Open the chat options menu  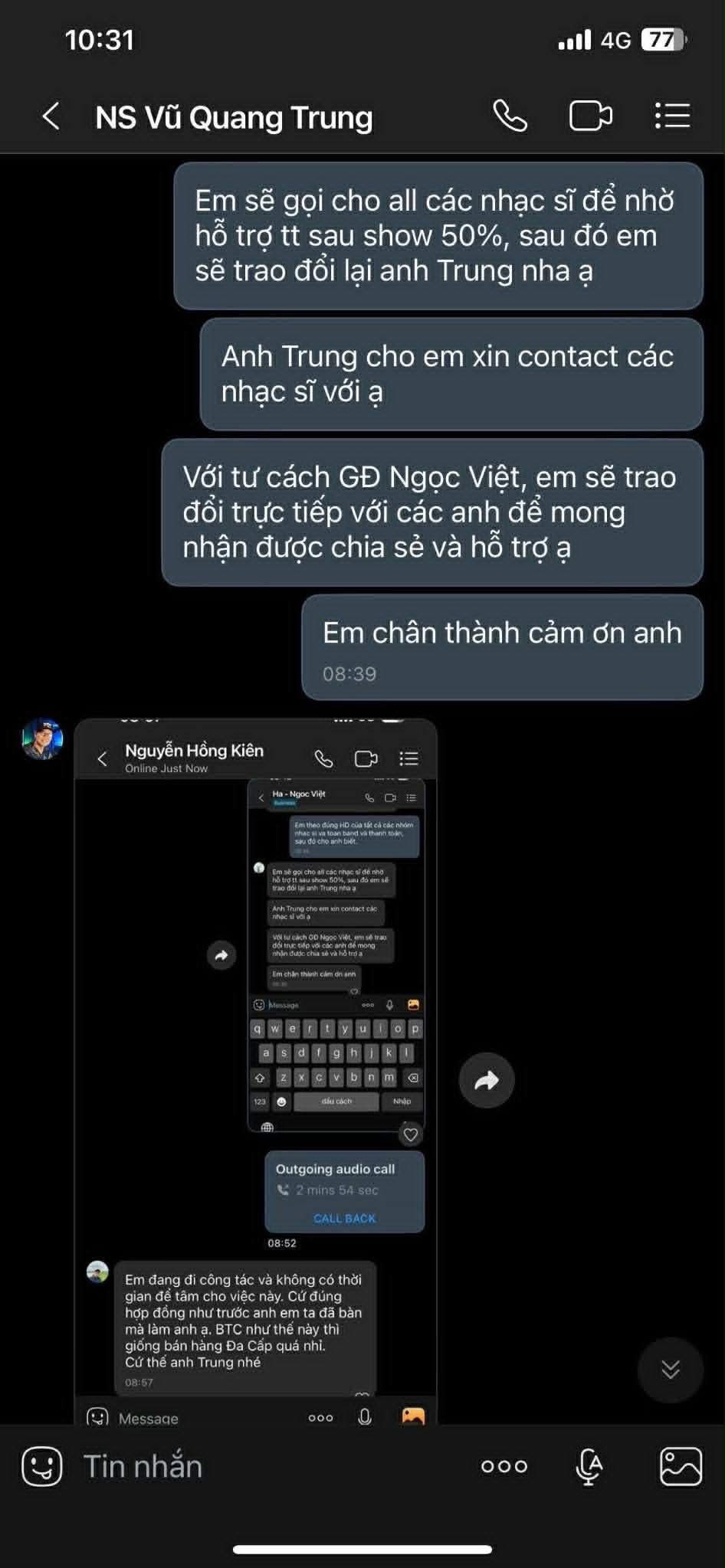pyautogui.click(x=672, y=116)
